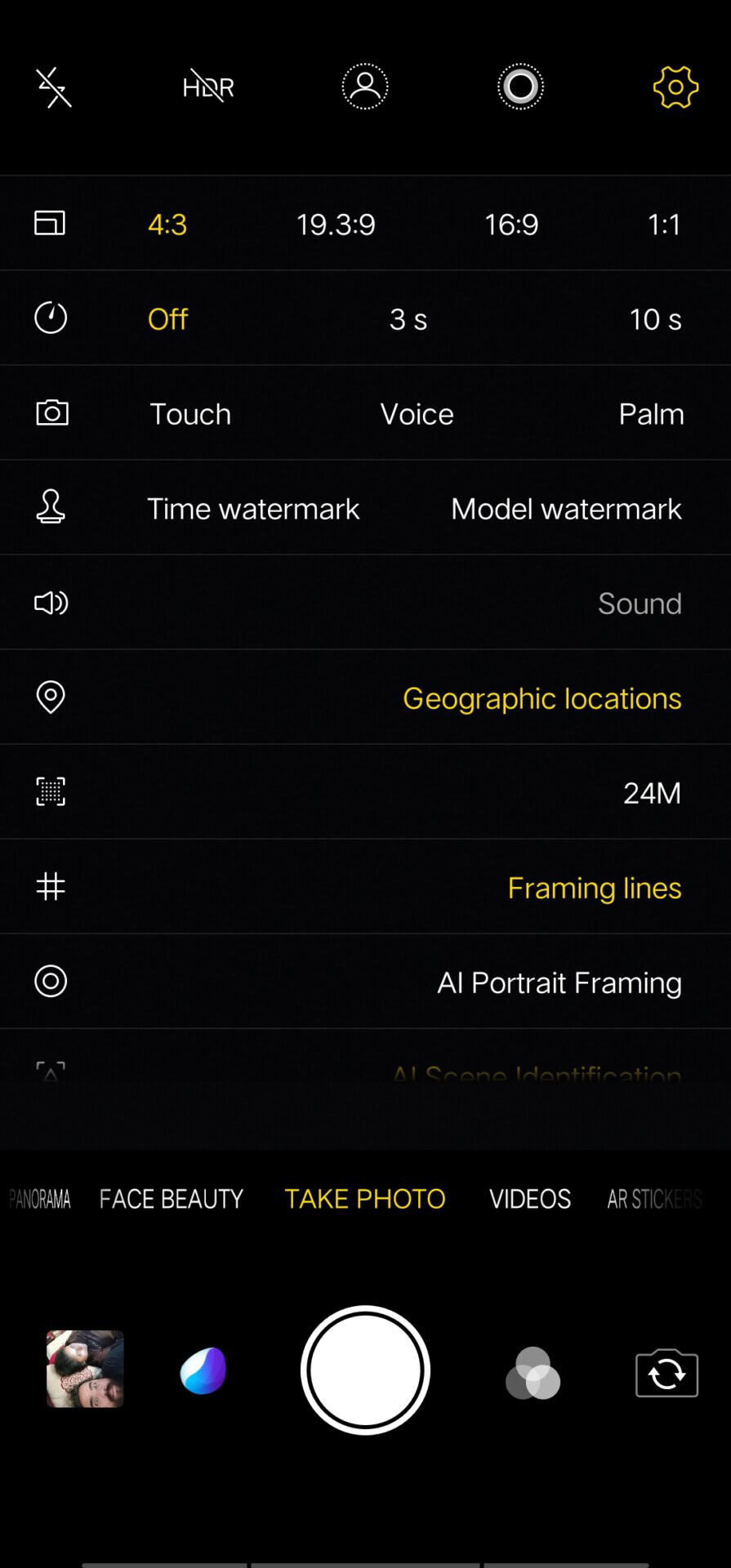731x1568 pixels.
Task: Toggle the shutter Sound option
Action: [x=640, y=604]
